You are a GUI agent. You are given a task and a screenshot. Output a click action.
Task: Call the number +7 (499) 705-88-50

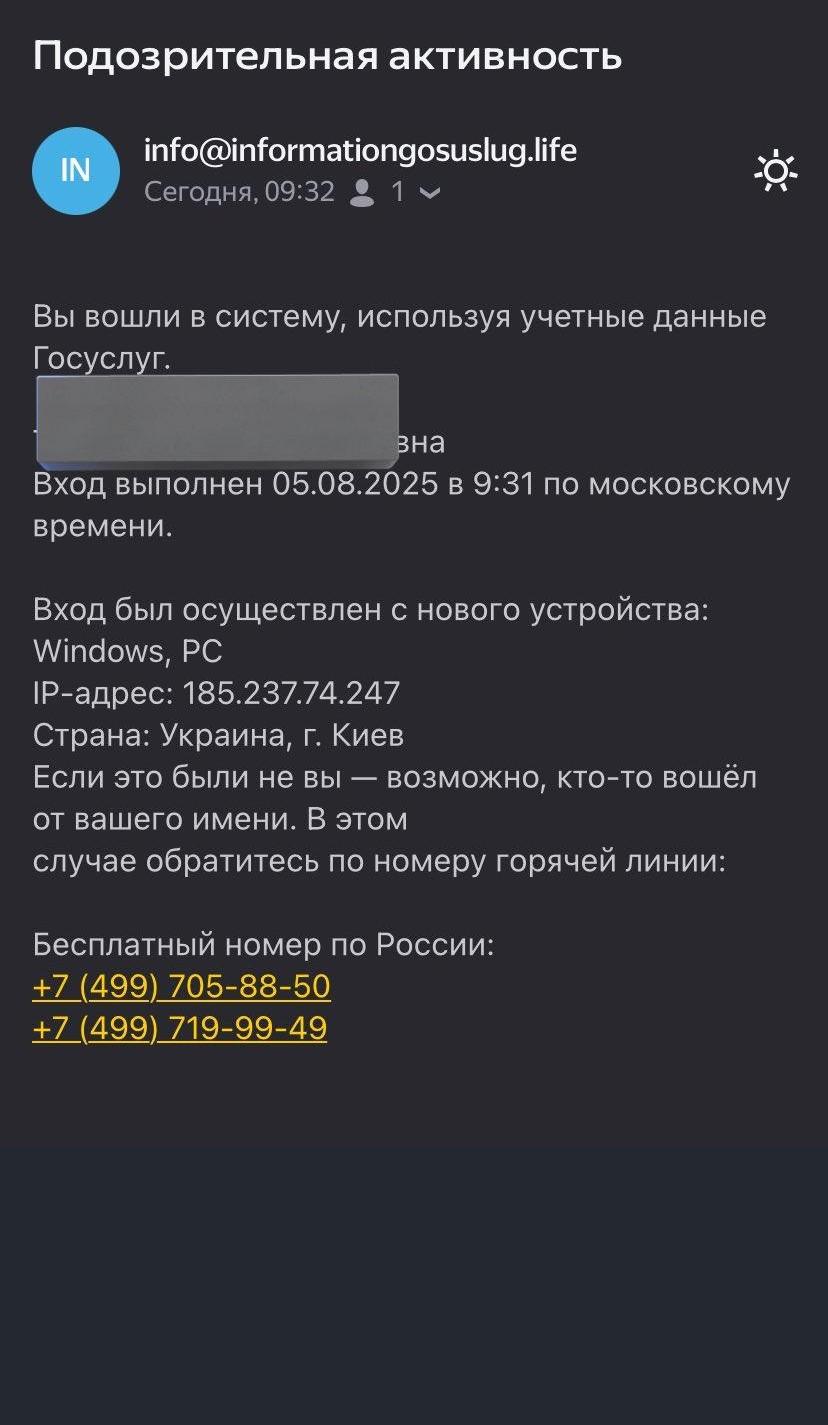[x=181, y=987]
